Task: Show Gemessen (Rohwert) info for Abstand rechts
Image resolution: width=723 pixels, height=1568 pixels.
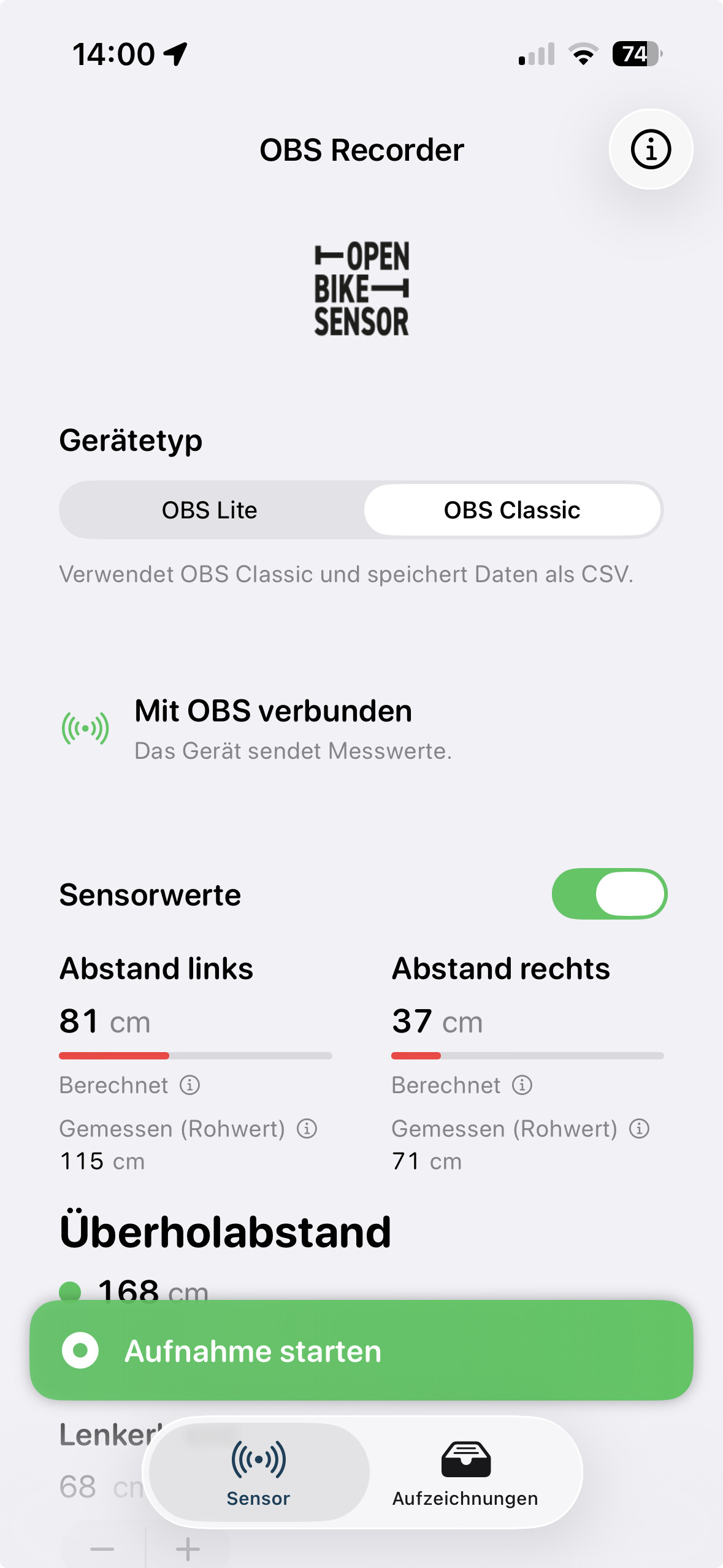Action: coord(640,1129)
